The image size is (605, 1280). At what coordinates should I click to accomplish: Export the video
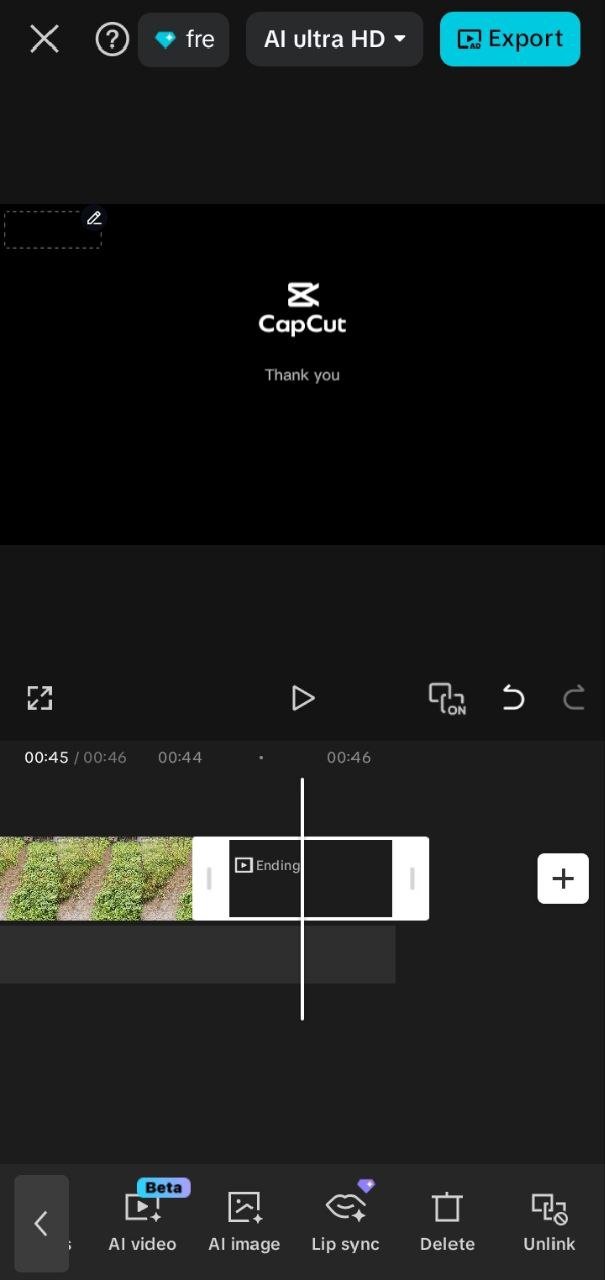pos(510,39)
